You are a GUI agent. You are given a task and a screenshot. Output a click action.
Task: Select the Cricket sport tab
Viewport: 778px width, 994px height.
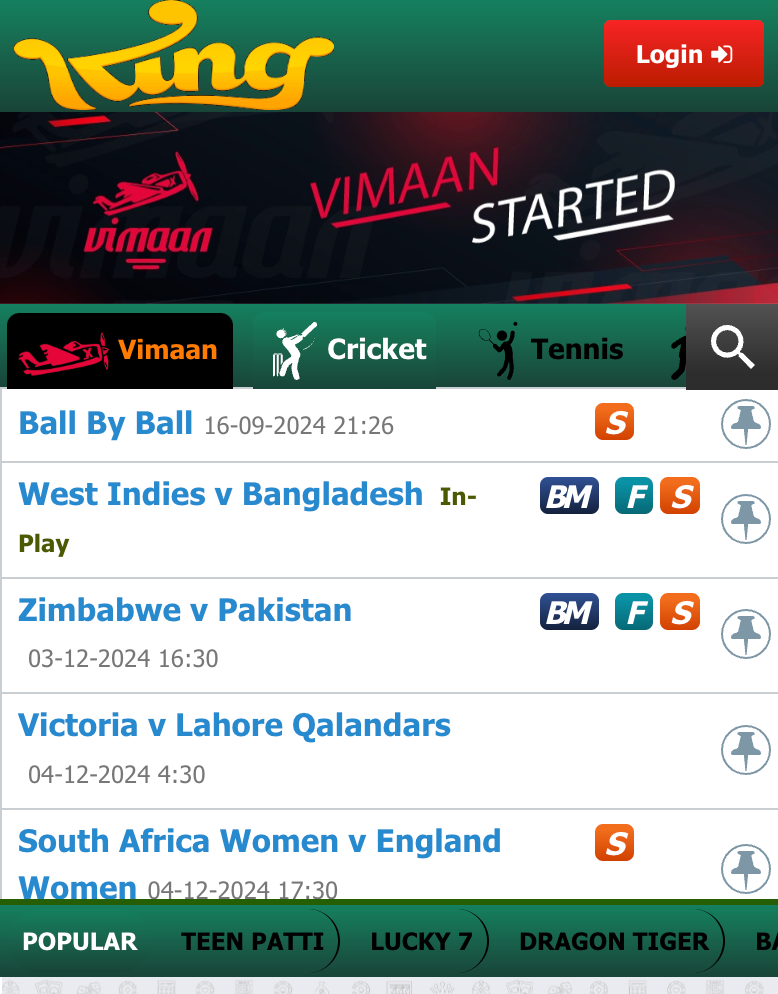[x=346, y=350]
